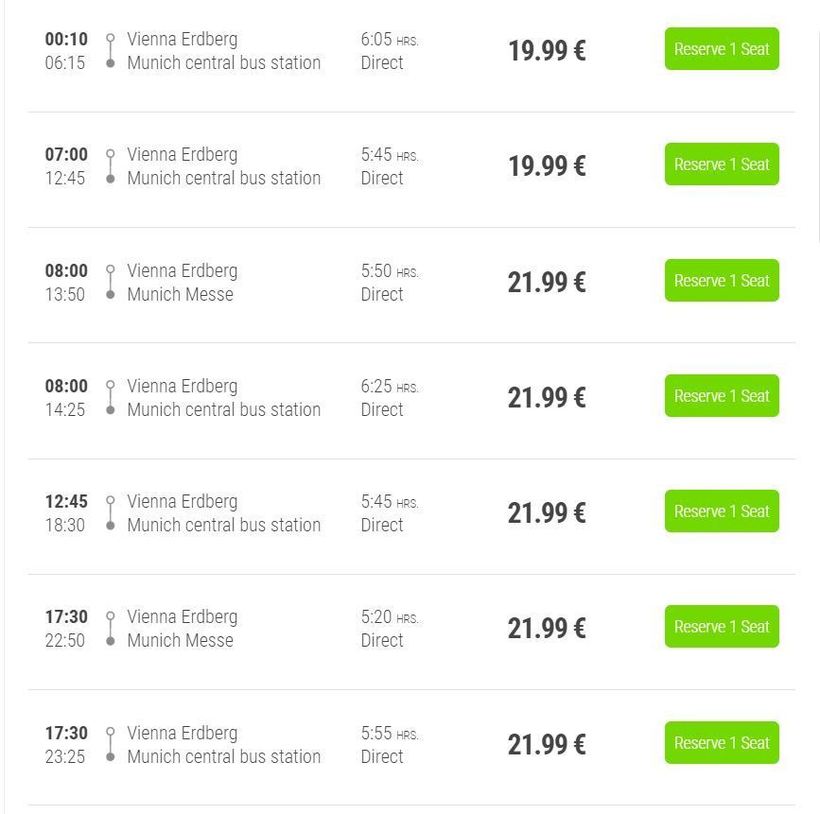The height and width of the screenshot is (814, 820).
Task: Book the 17:30 bus arriving at 22:50
Action: [721, 627]
